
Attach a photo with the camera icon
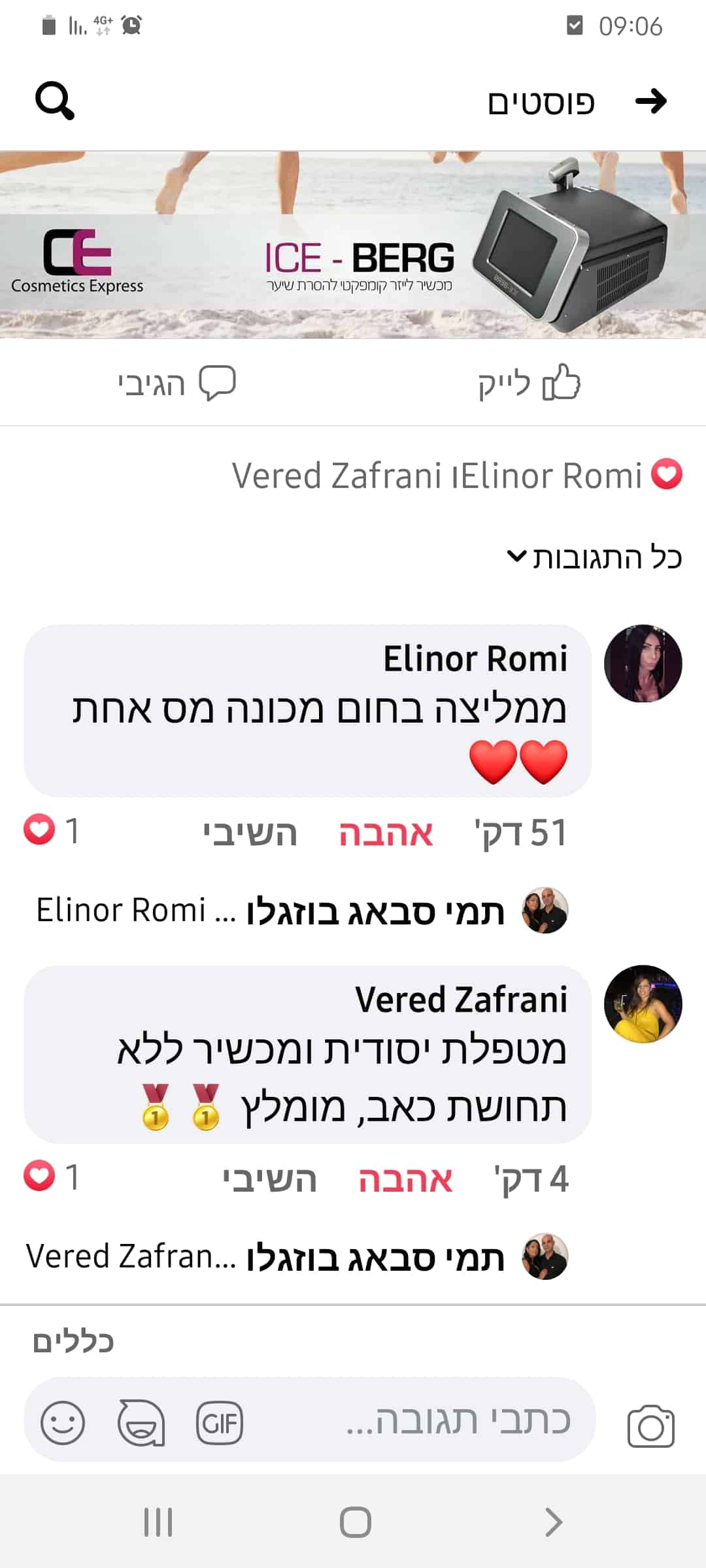tap(650, 1426)
